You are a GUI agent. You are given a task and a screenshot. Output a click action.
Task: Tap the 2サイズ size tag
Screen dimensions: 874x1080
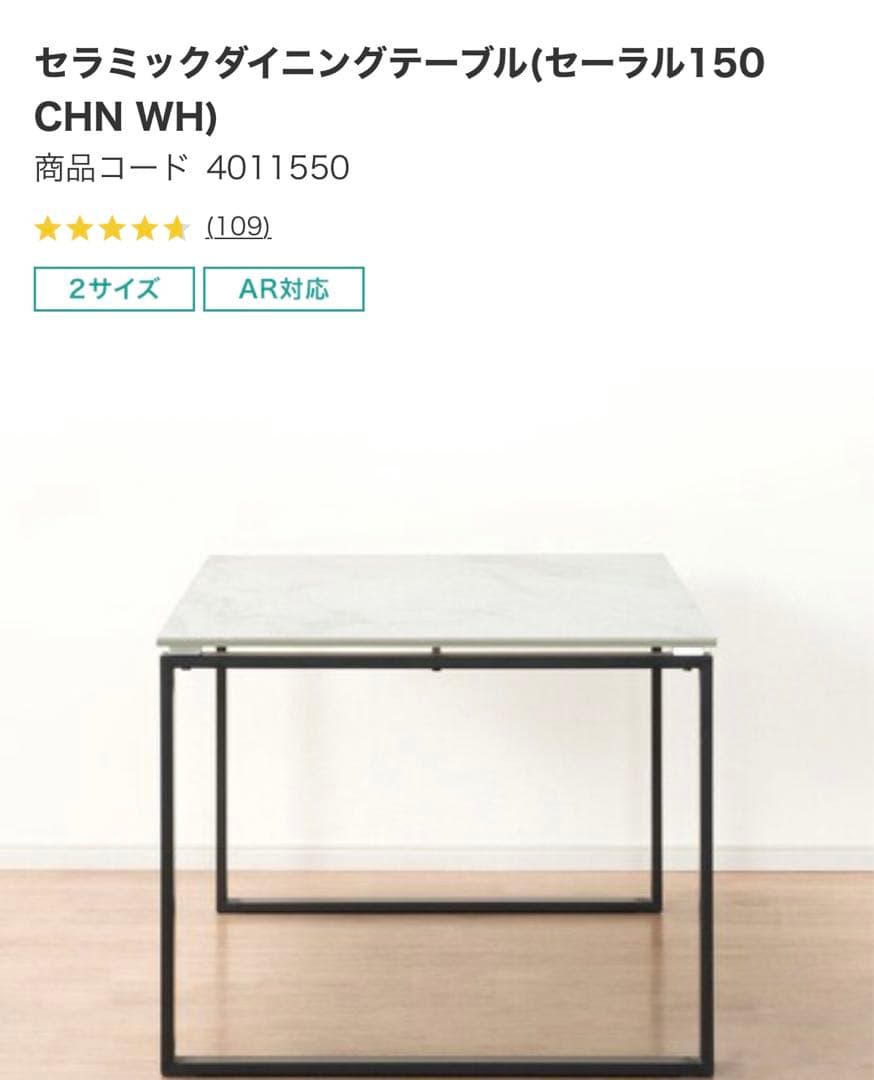[x=114, y=289]
